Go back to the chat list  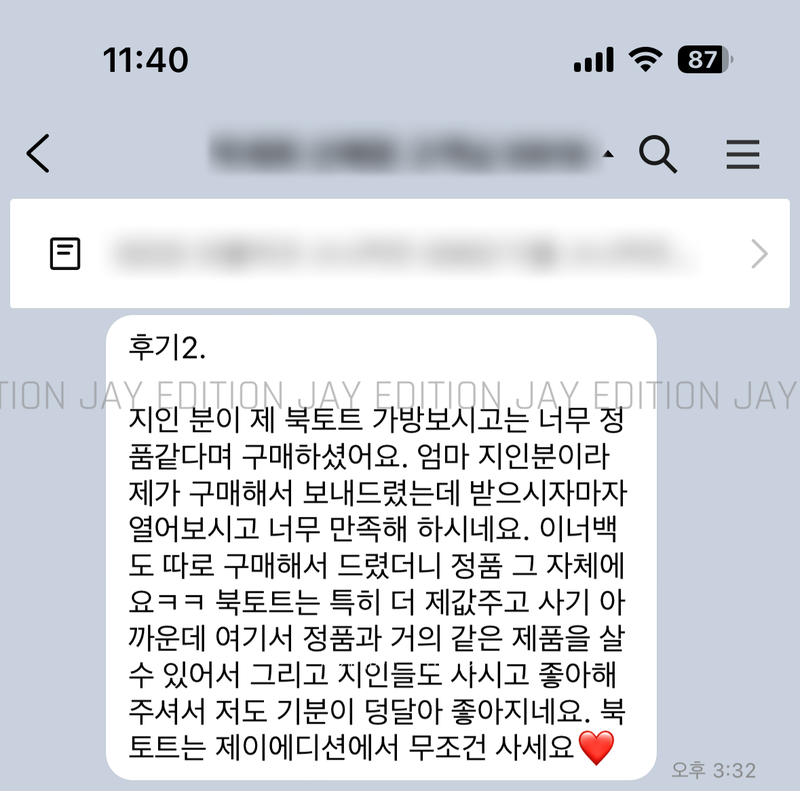[38, 155]
